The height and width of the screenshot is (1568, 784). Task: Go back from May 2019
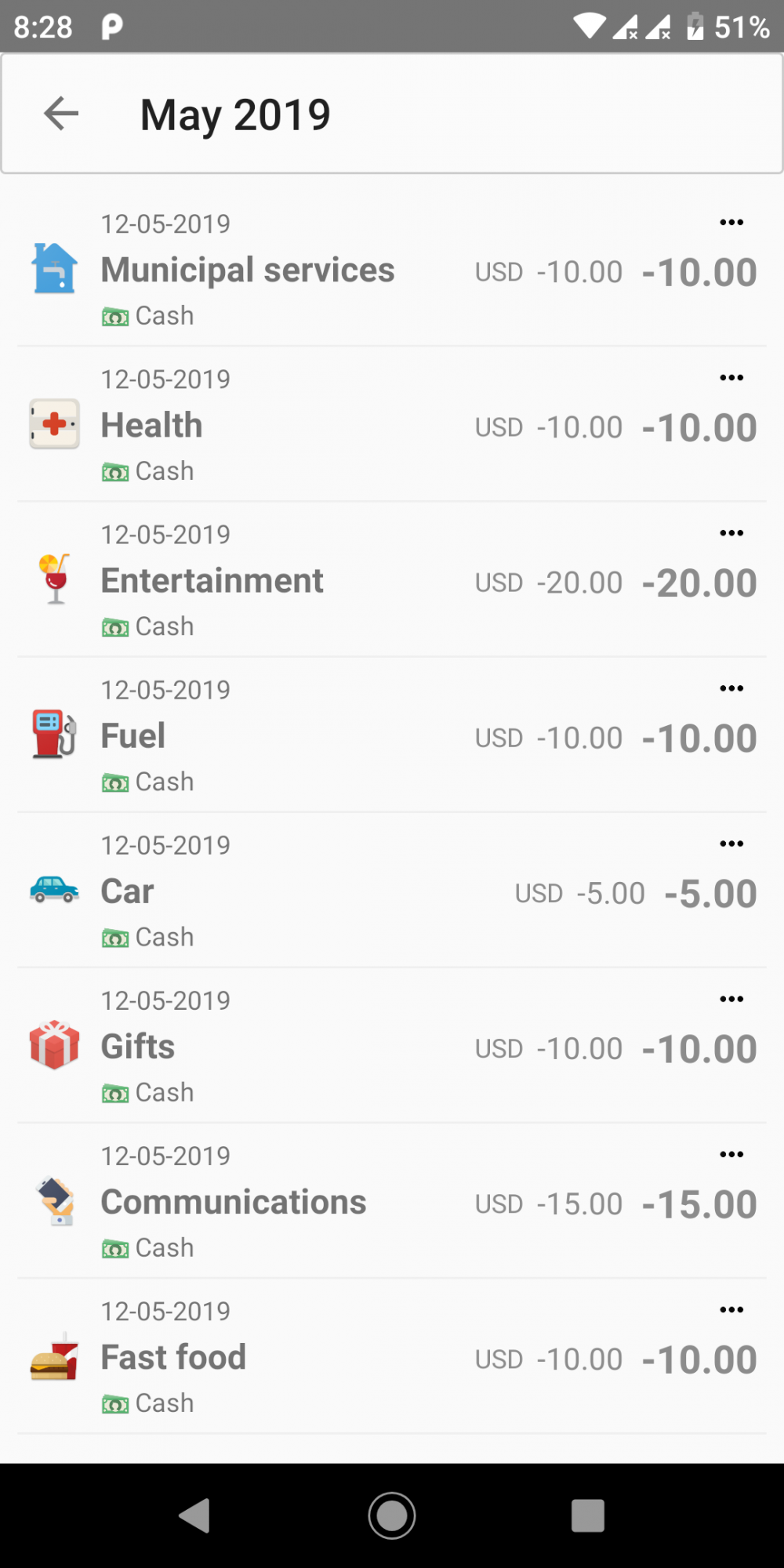(x=61, y=114)
